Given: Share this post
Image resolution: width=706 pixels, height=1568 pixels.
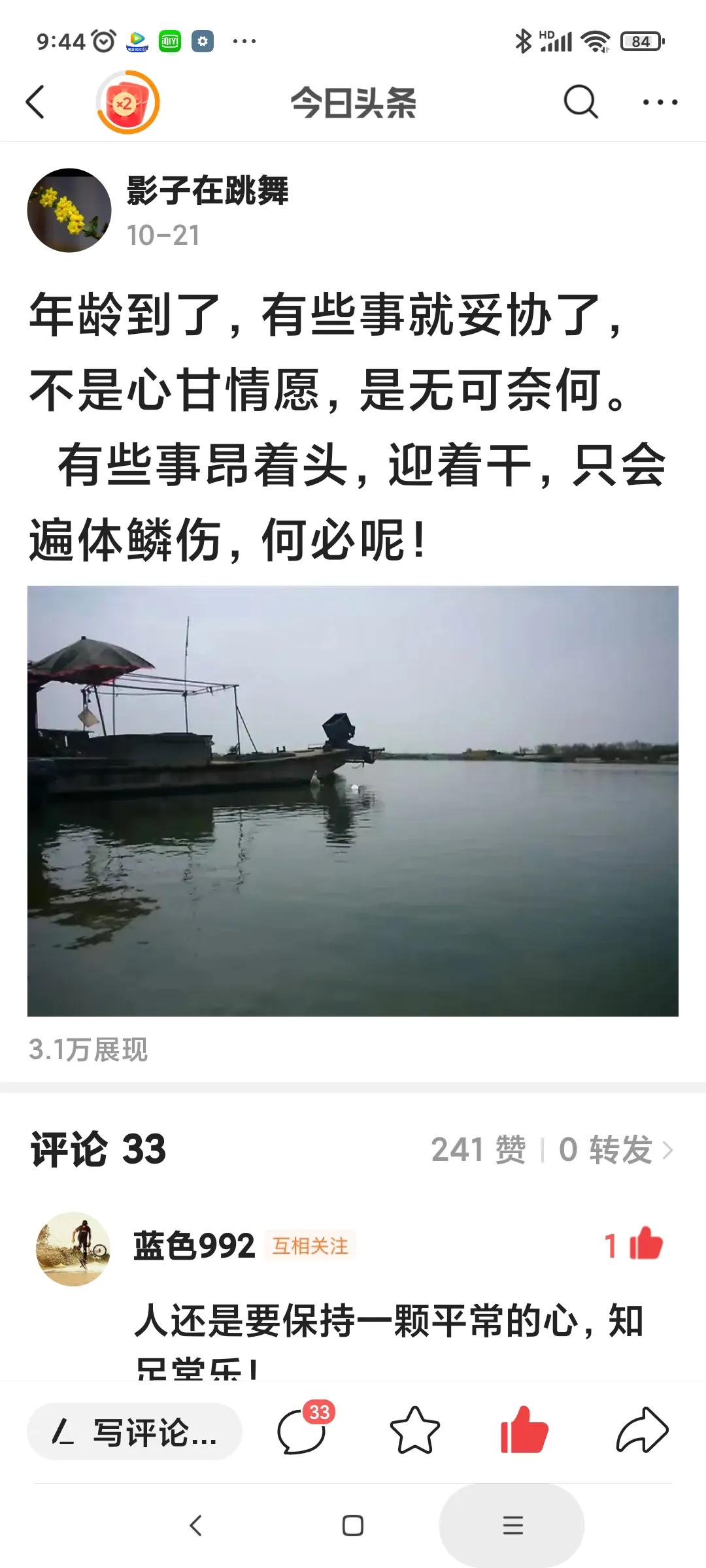Looking at the screenshot, I should tap(642, 1431).
